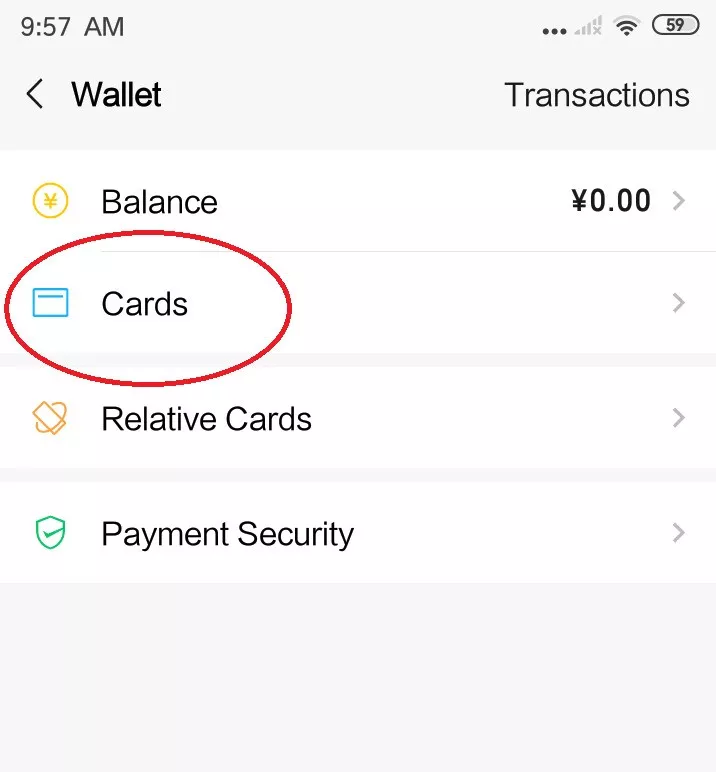Open Transactions history
This screenshot has height=772, width=716.
coord(596,95)
